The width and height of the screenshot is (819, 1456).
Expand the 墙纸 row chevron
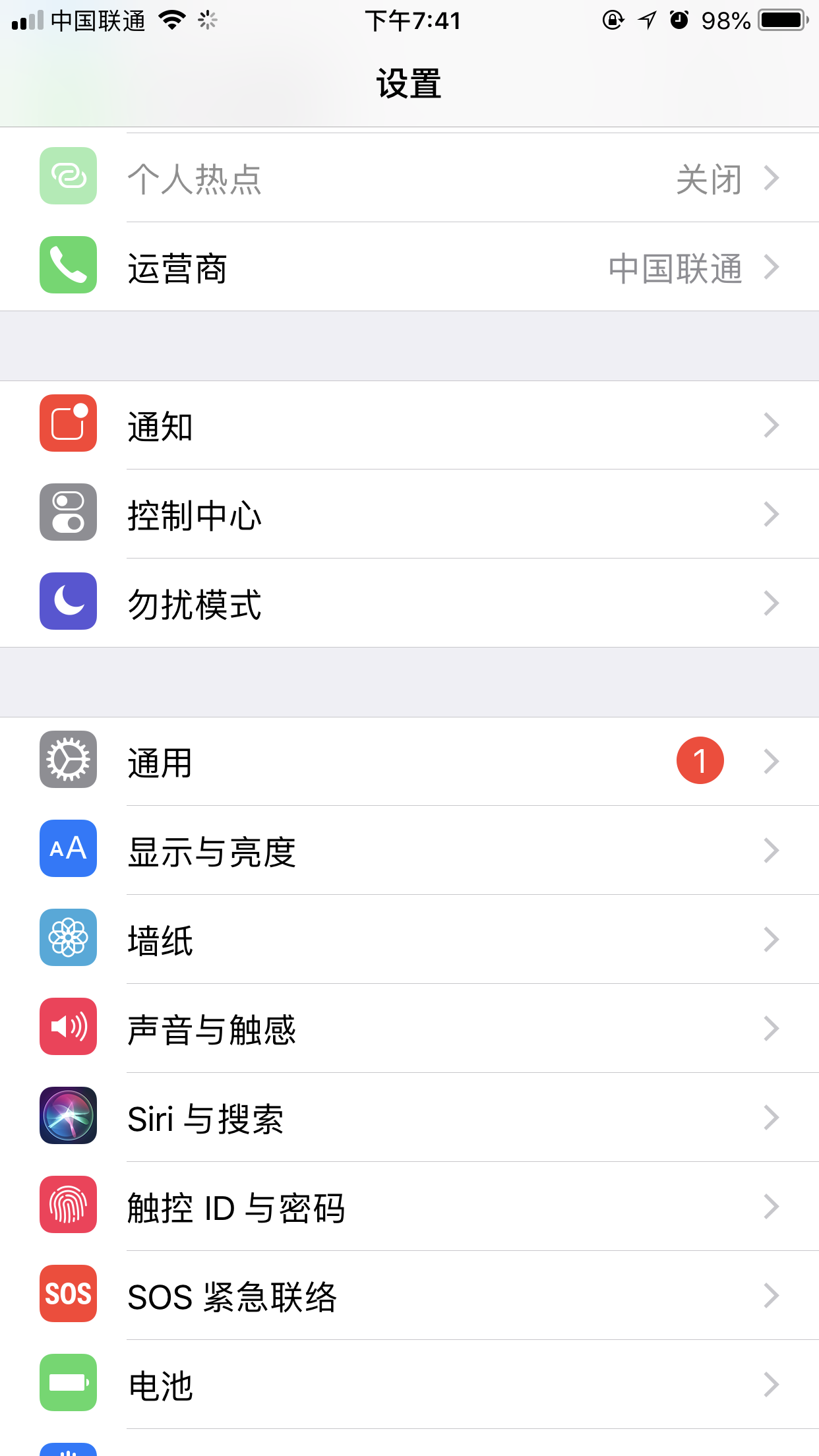[772, 939]
